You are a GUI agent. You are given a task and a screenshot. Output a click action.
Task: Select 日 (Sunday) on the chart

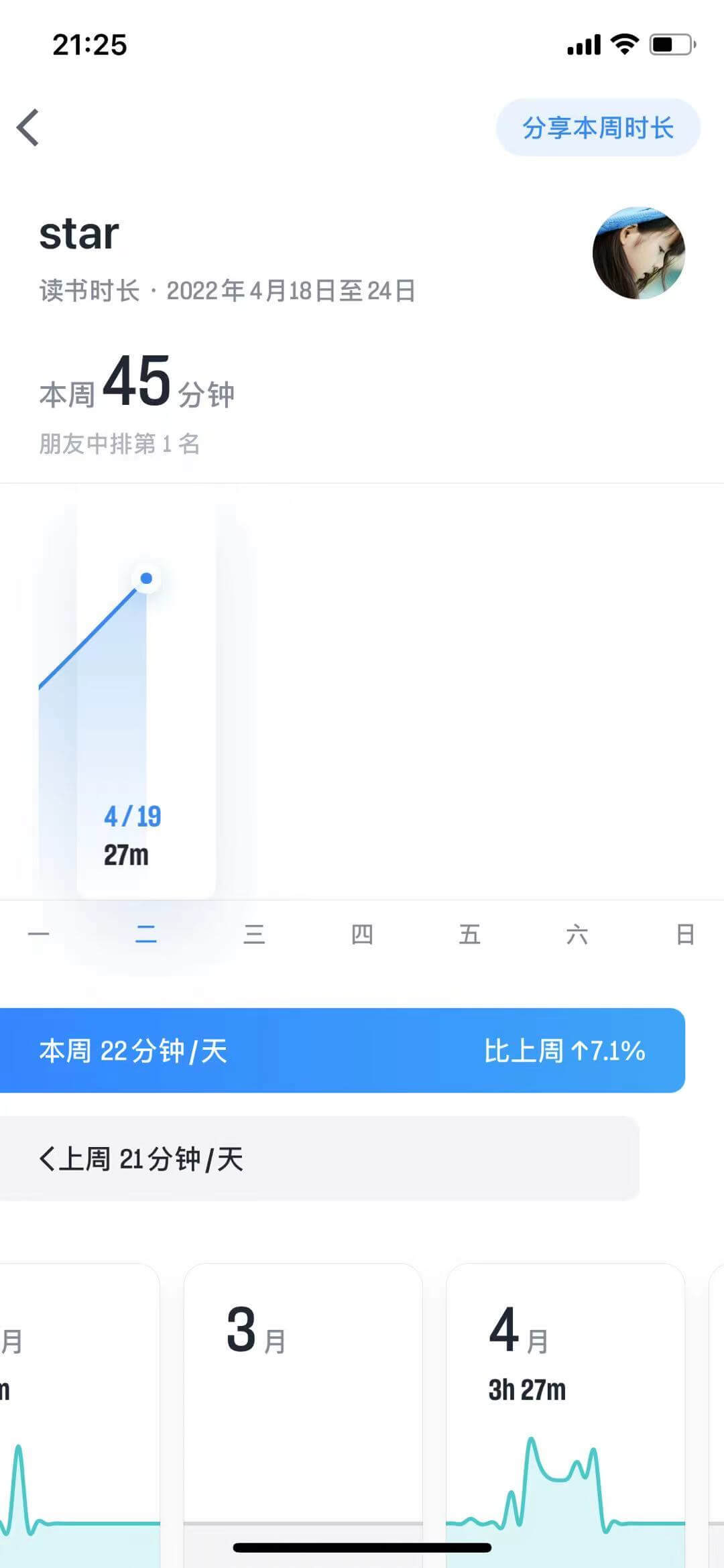684,934
